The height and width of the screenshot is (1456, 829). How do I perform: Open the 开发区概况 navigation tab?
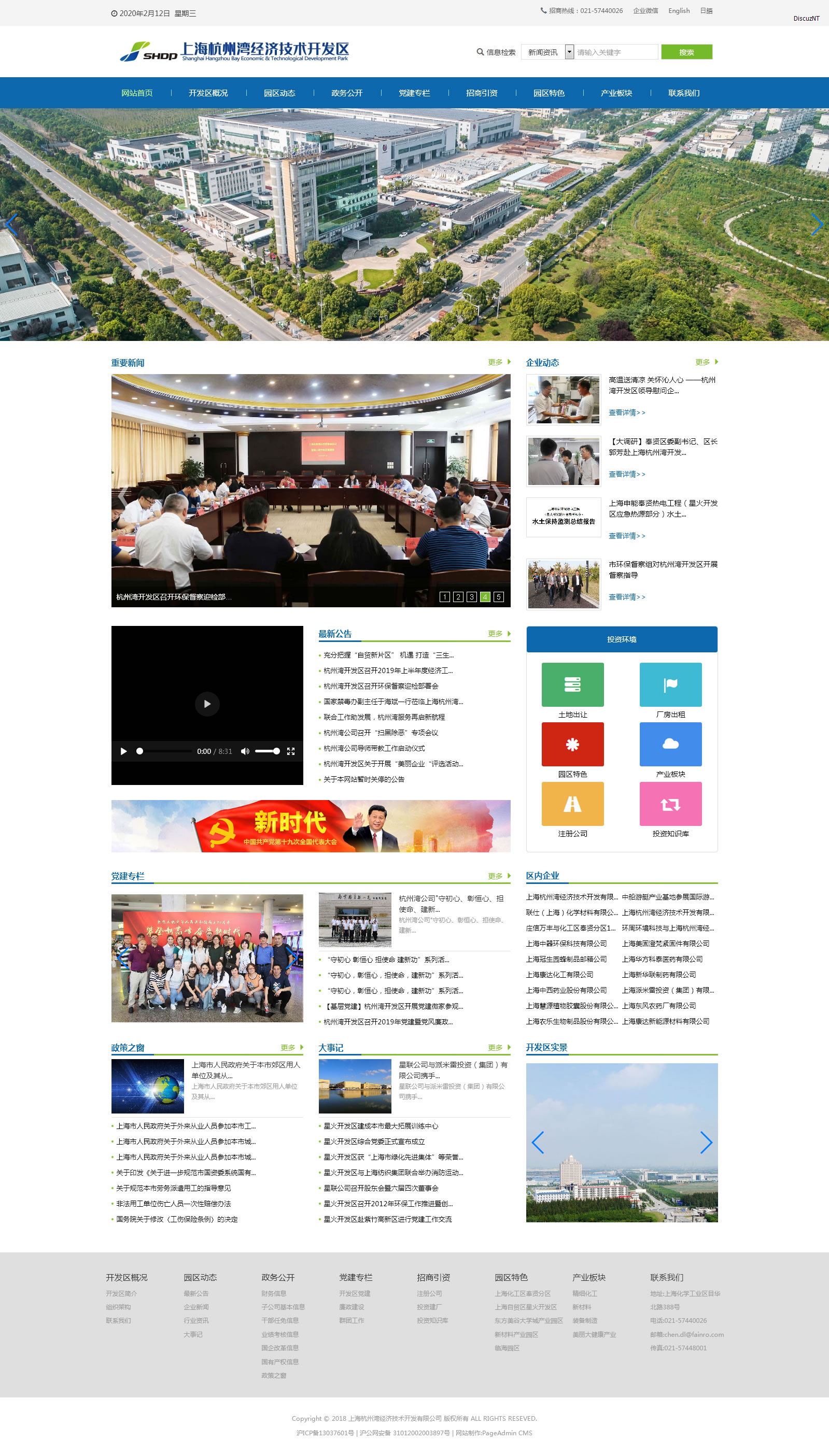[208, 93]
